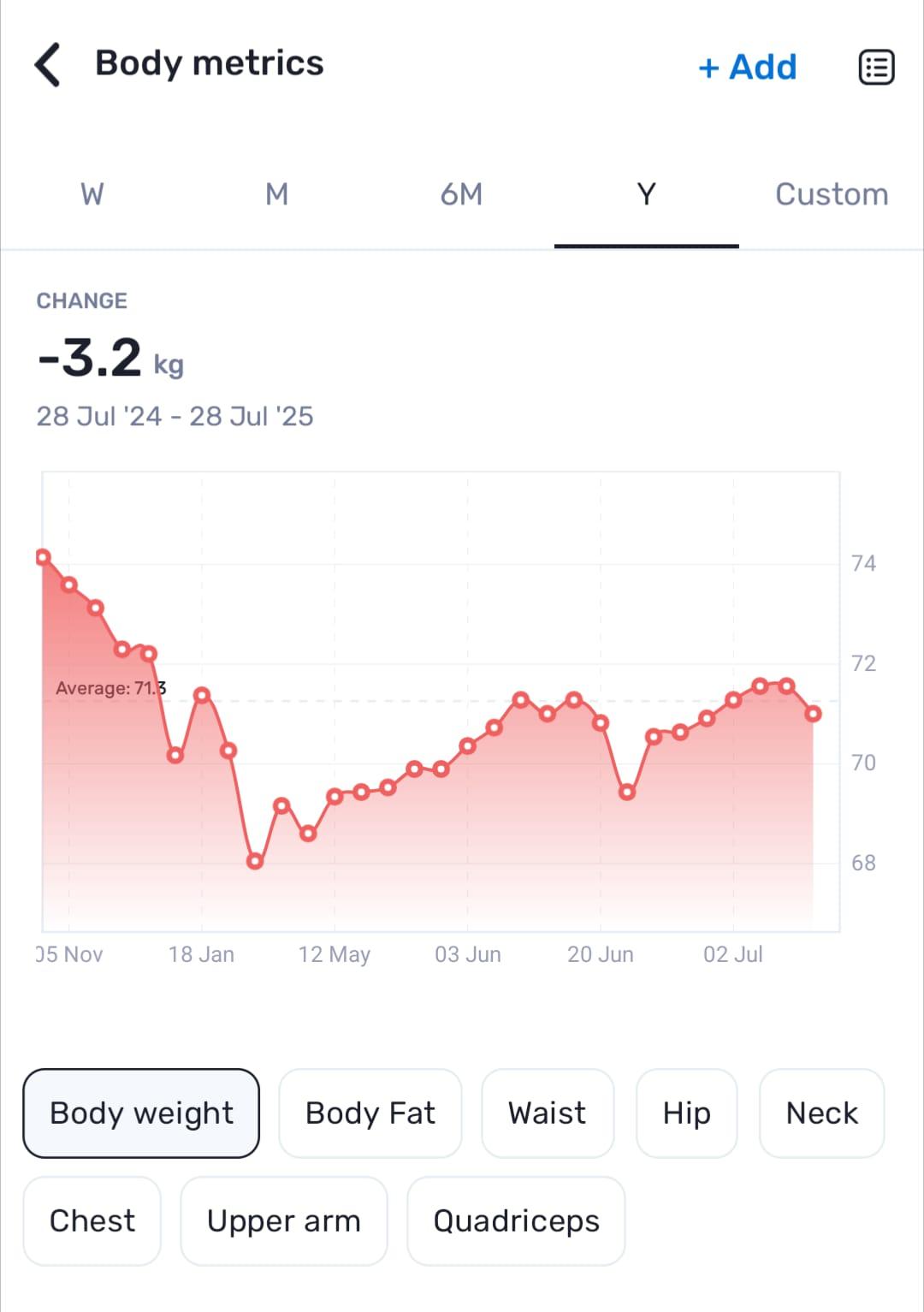Screen dimensions: 924x1312
Task: Open the Hip metric view
Action: pyautogui.click(x=685, y=1113)
